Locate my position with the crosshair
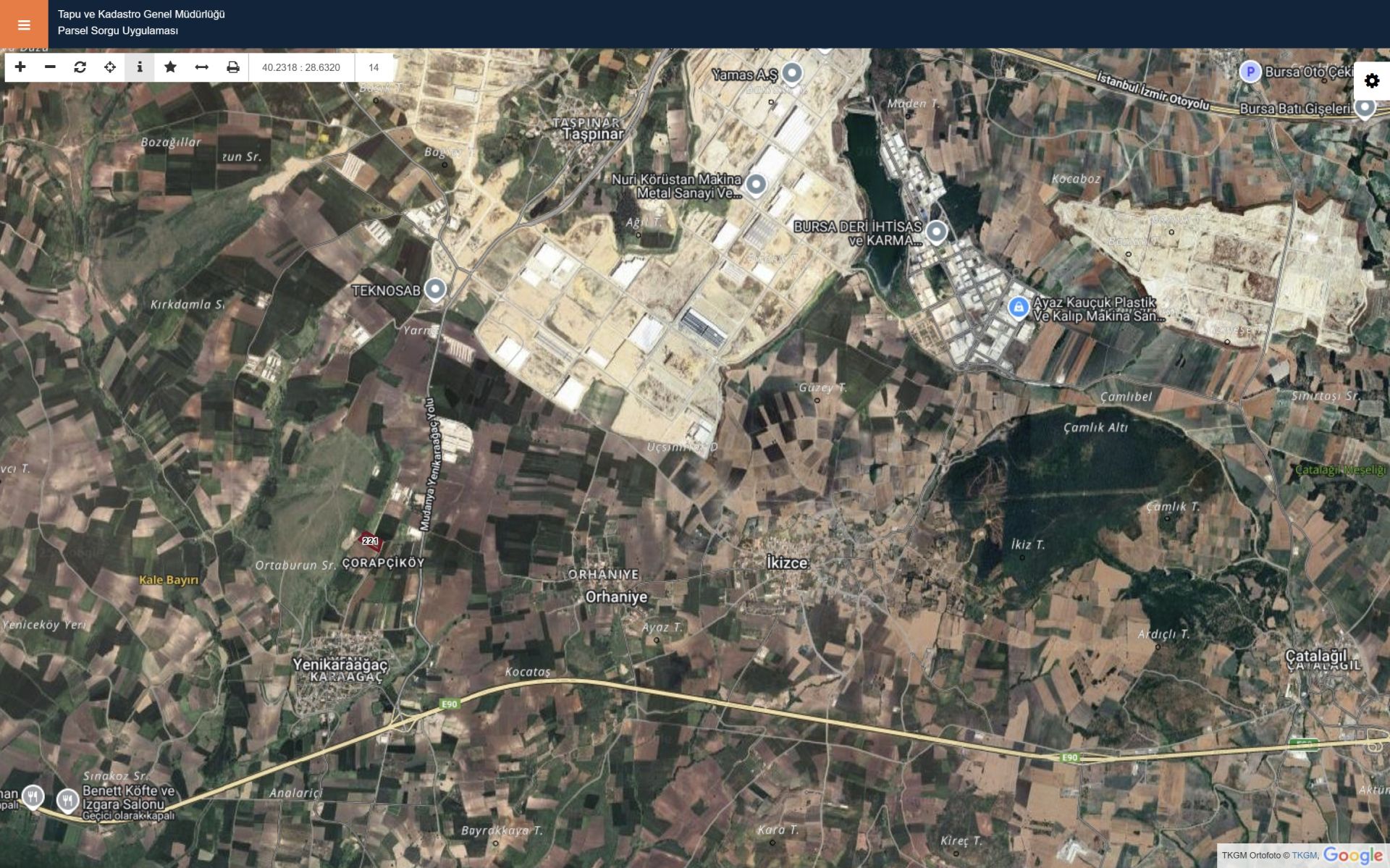1390x868 pixels. pyautogui.click(x=110, y=67)
